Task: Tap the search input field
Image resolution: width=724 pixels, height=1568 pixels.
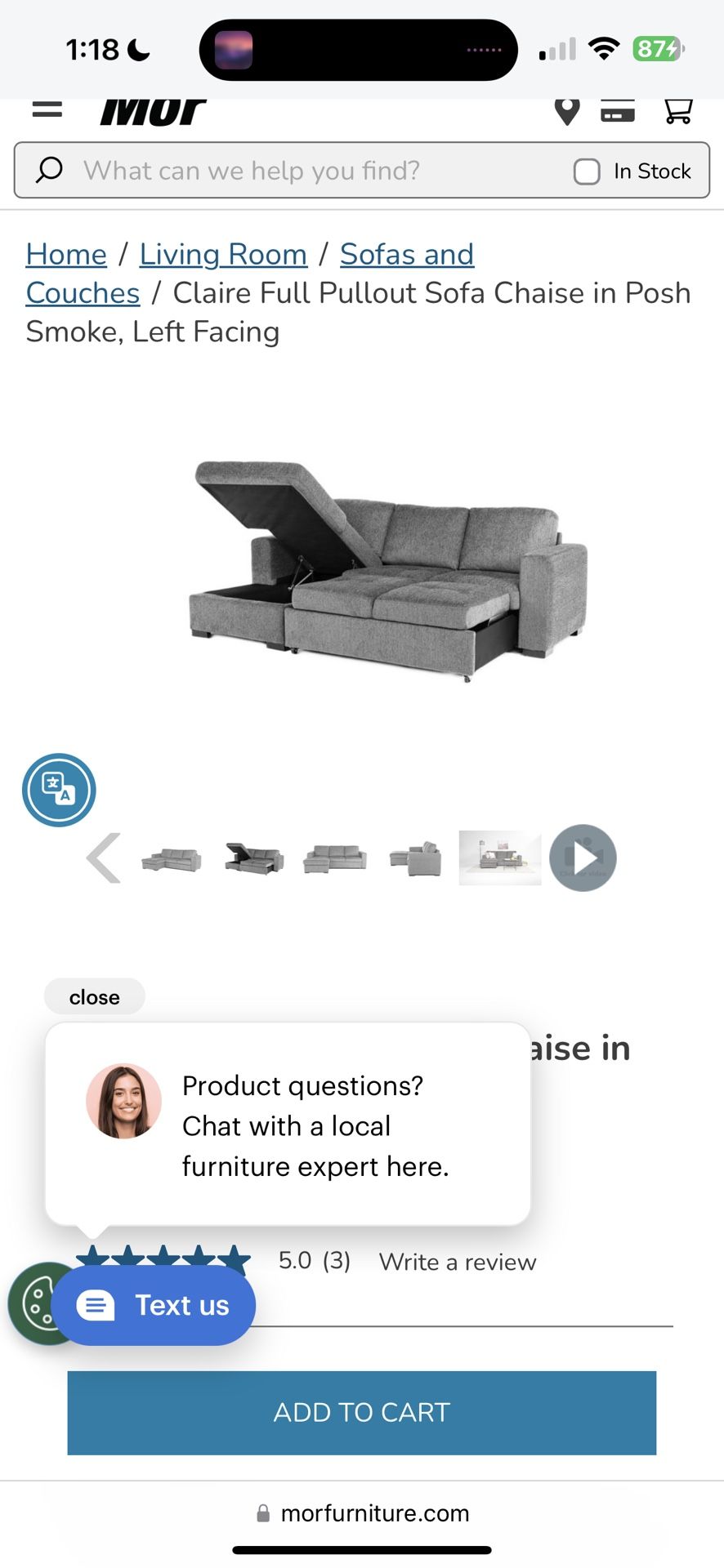Action: (286, 170)
